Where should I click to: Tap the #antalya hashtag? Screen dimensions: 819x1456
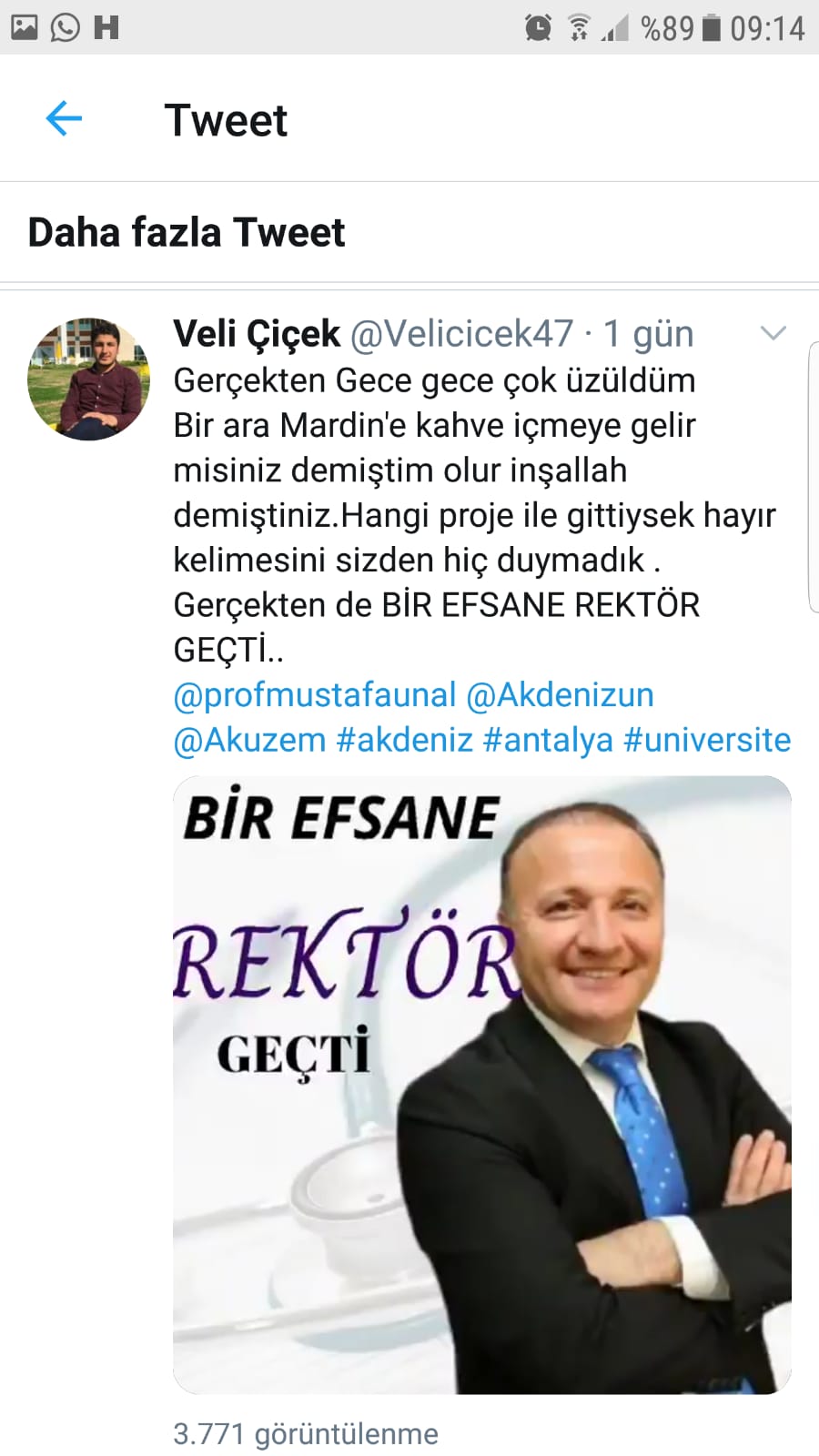(548, 740)
